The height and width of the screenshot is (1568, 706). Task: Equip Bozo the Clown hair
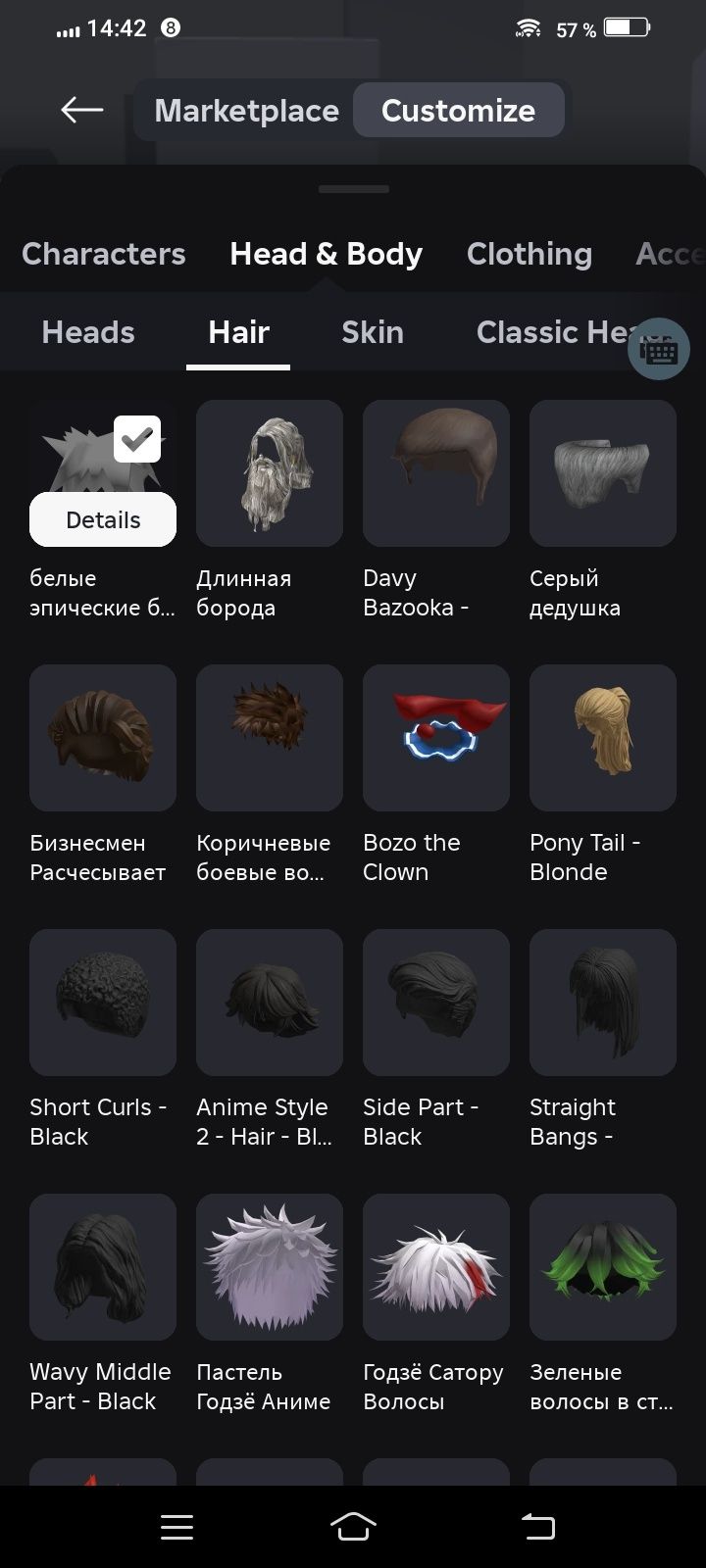(436, 738)
